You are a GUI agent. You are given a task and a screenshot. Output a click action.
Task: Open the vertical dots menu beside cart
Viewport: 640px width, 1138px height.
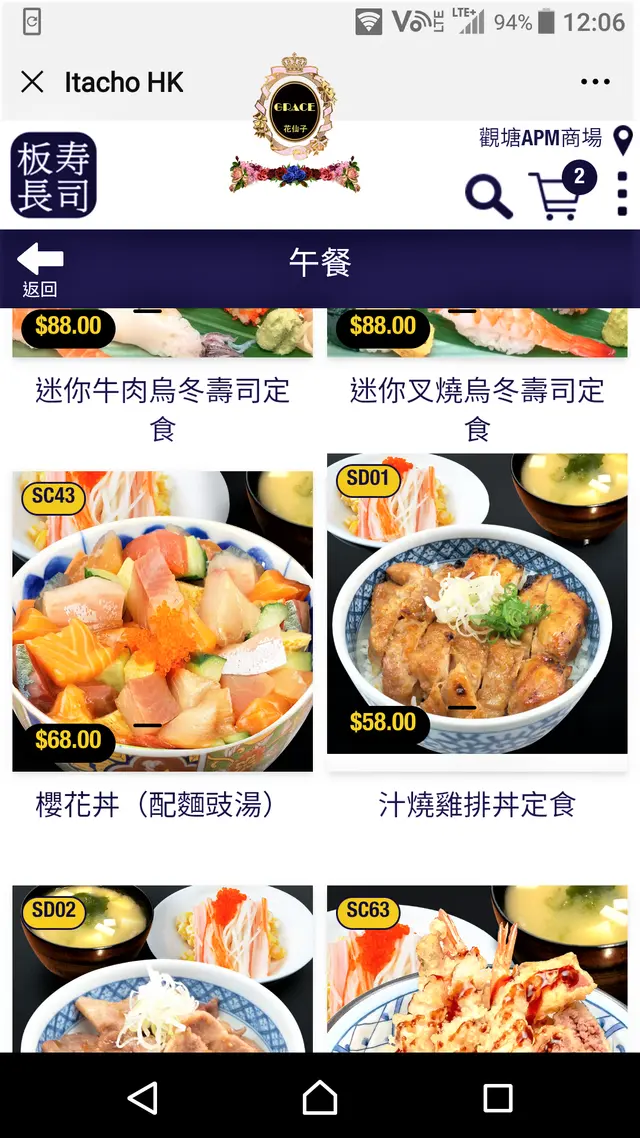622,194
